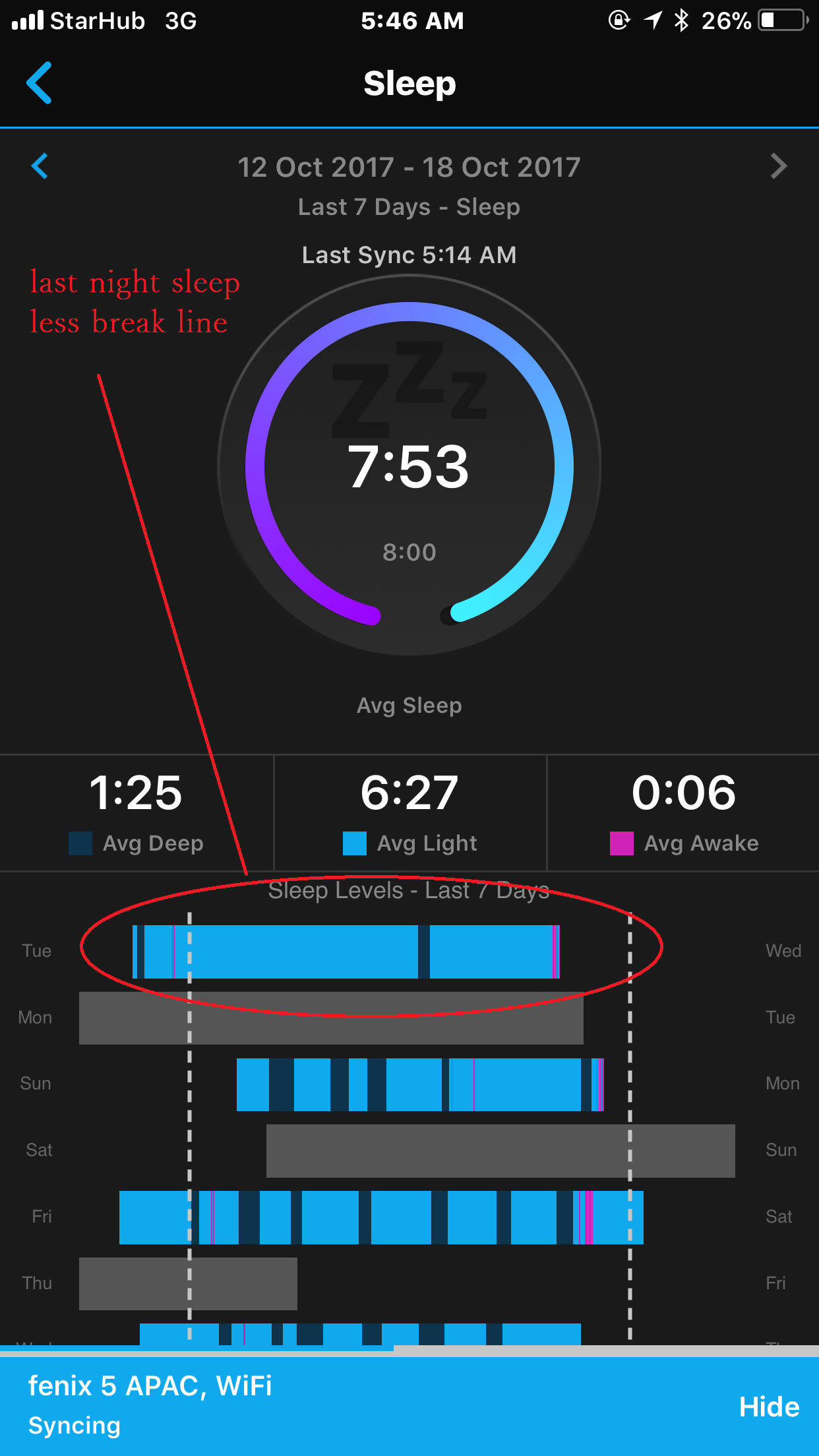The height and width of the screenshot is (1456, 819).
Task: Open Friday night's sleep bar
Action: tap(381, 1217)
